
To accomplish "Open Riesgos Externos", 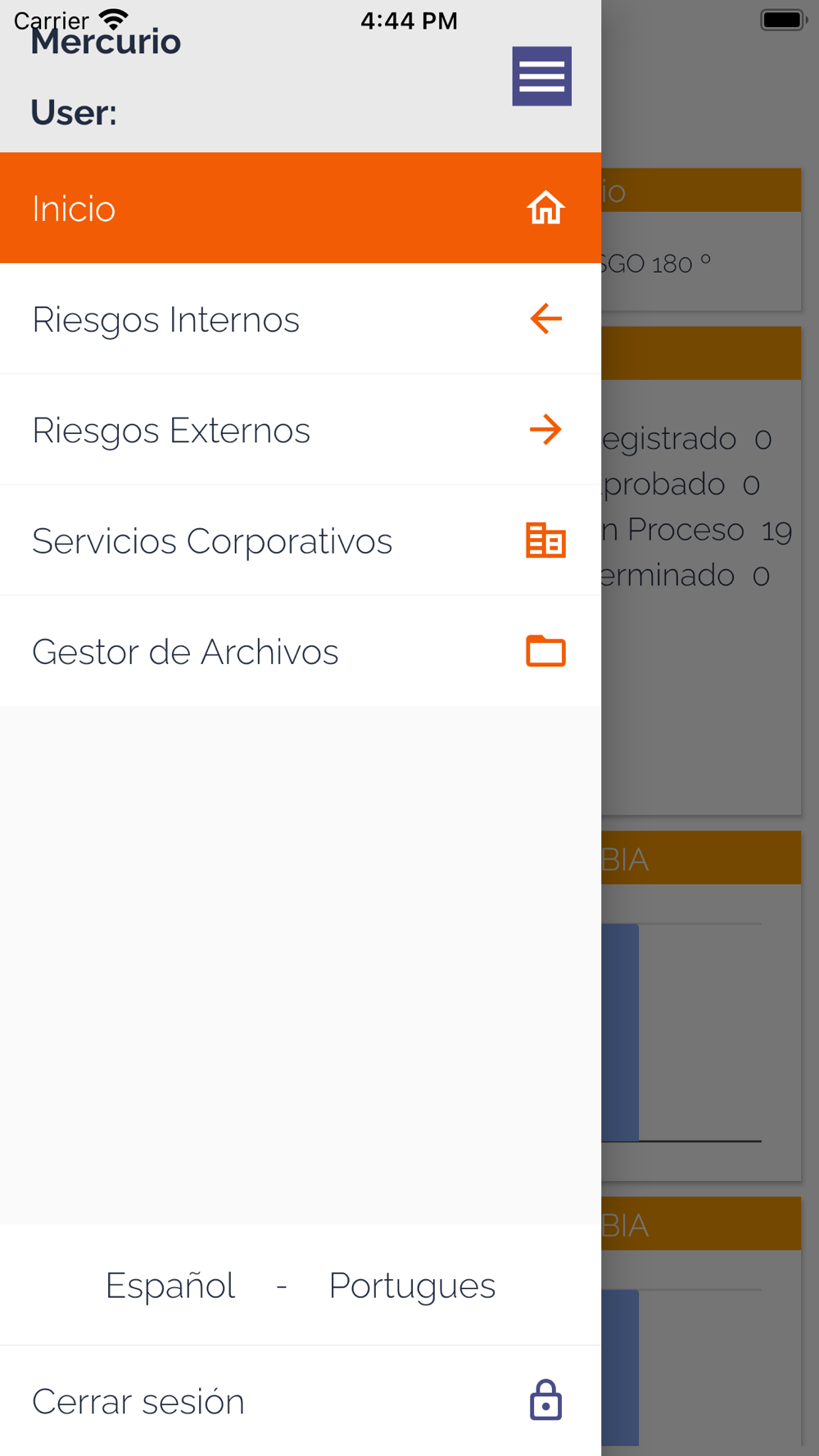I will (301, 429).
